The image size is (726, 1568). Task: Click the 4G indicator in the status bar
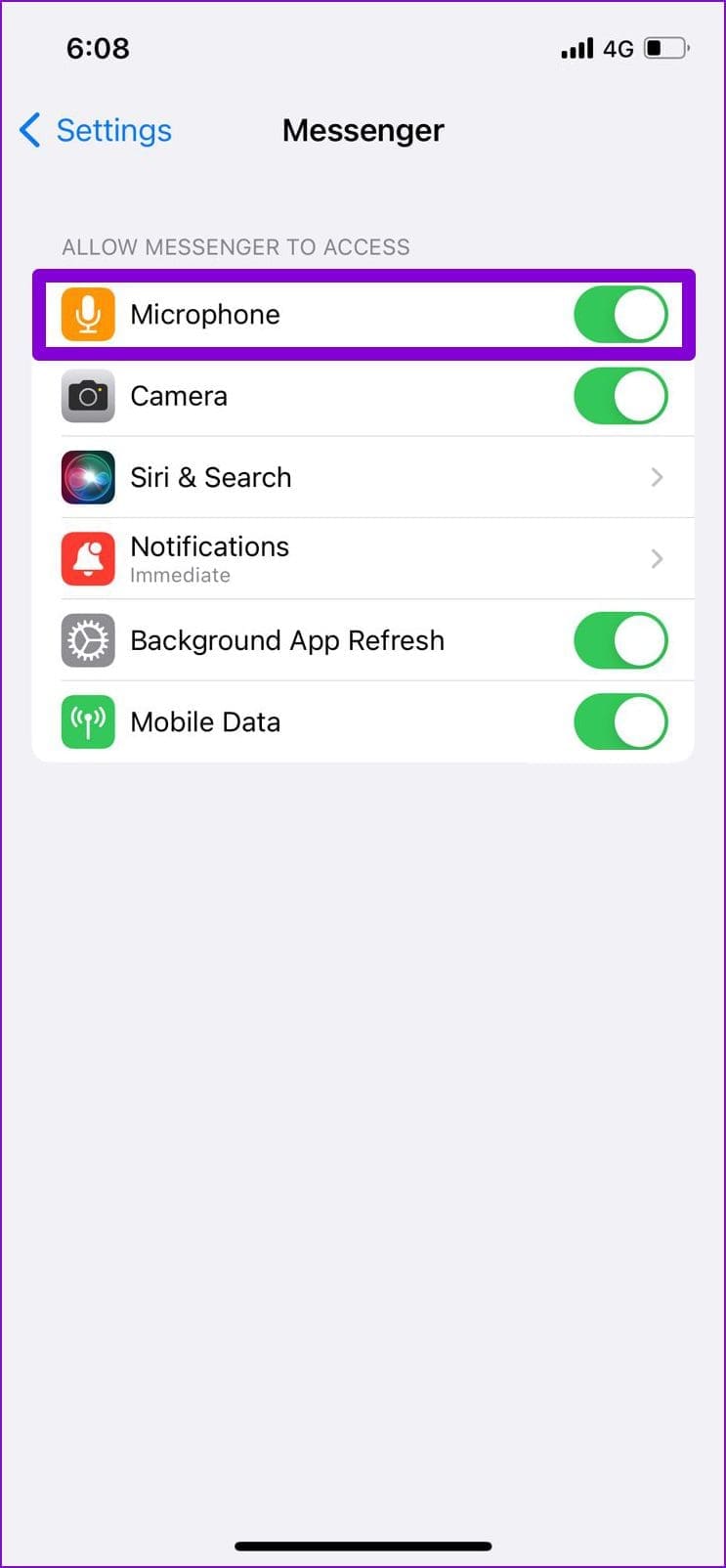pos(623,48)
